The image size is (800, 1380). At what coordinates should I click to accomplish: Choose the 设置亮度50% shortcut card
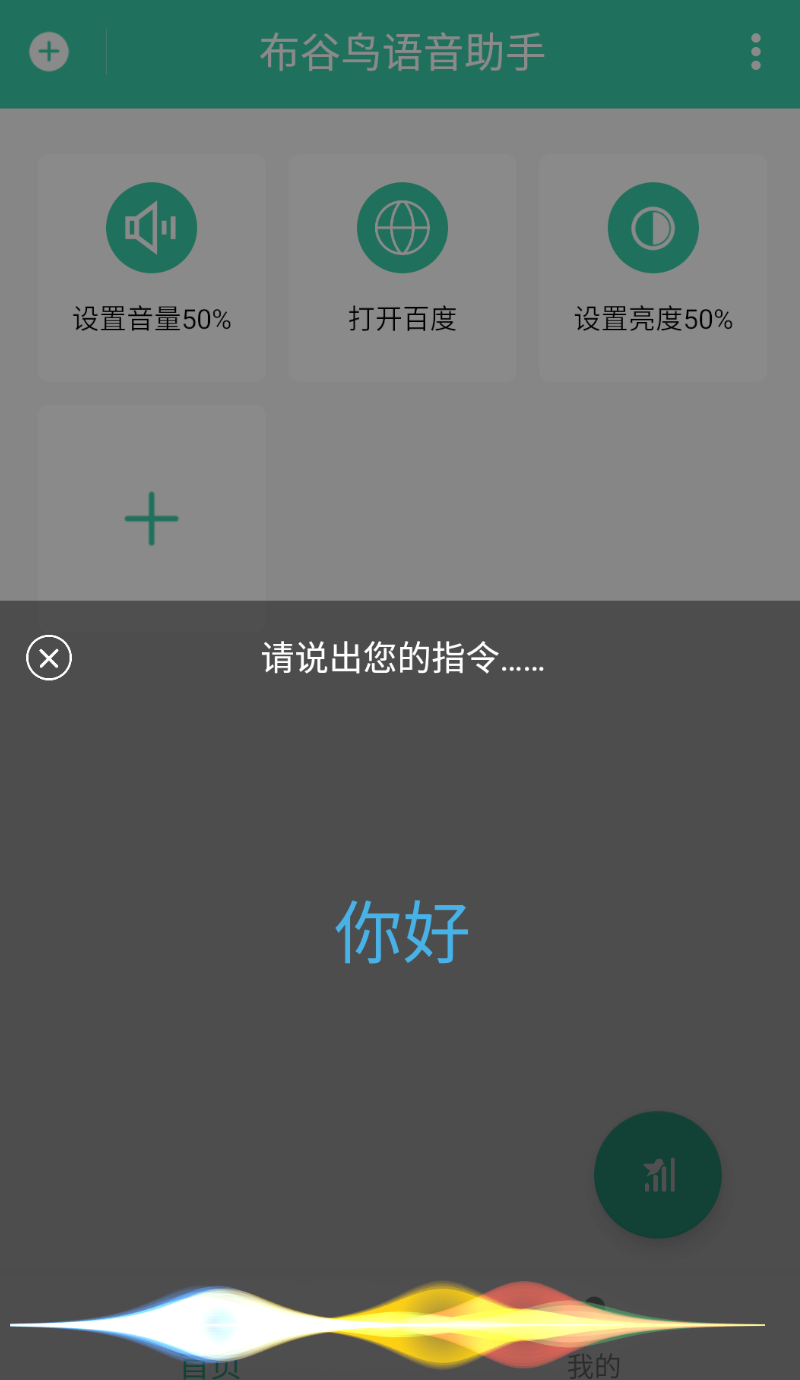pos(653,268)
